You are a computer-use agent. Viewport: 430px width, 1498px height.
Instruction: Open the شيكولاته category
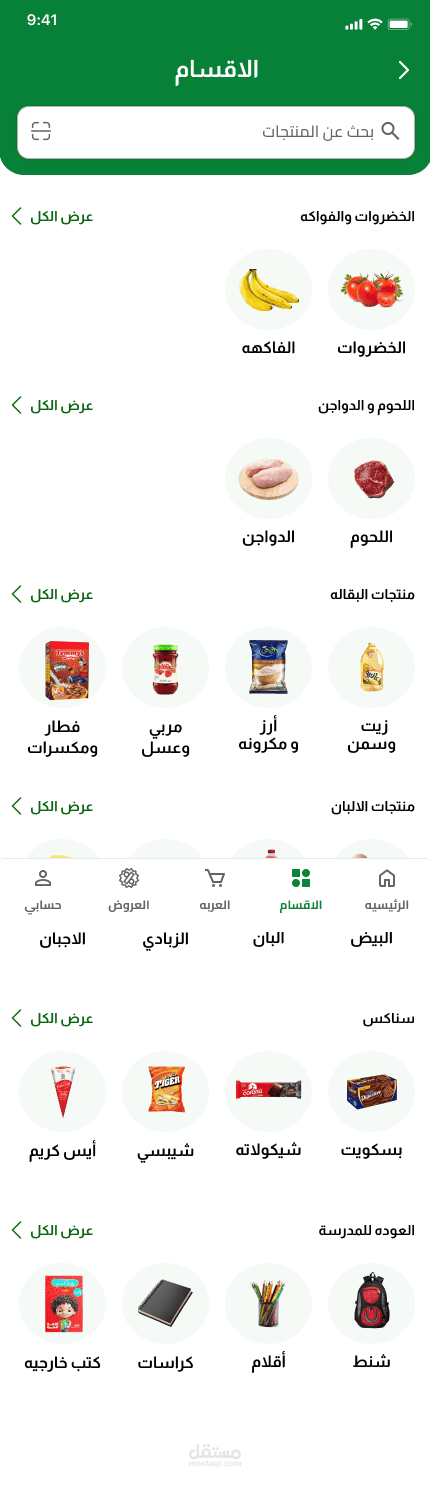tap(268, 1106)
